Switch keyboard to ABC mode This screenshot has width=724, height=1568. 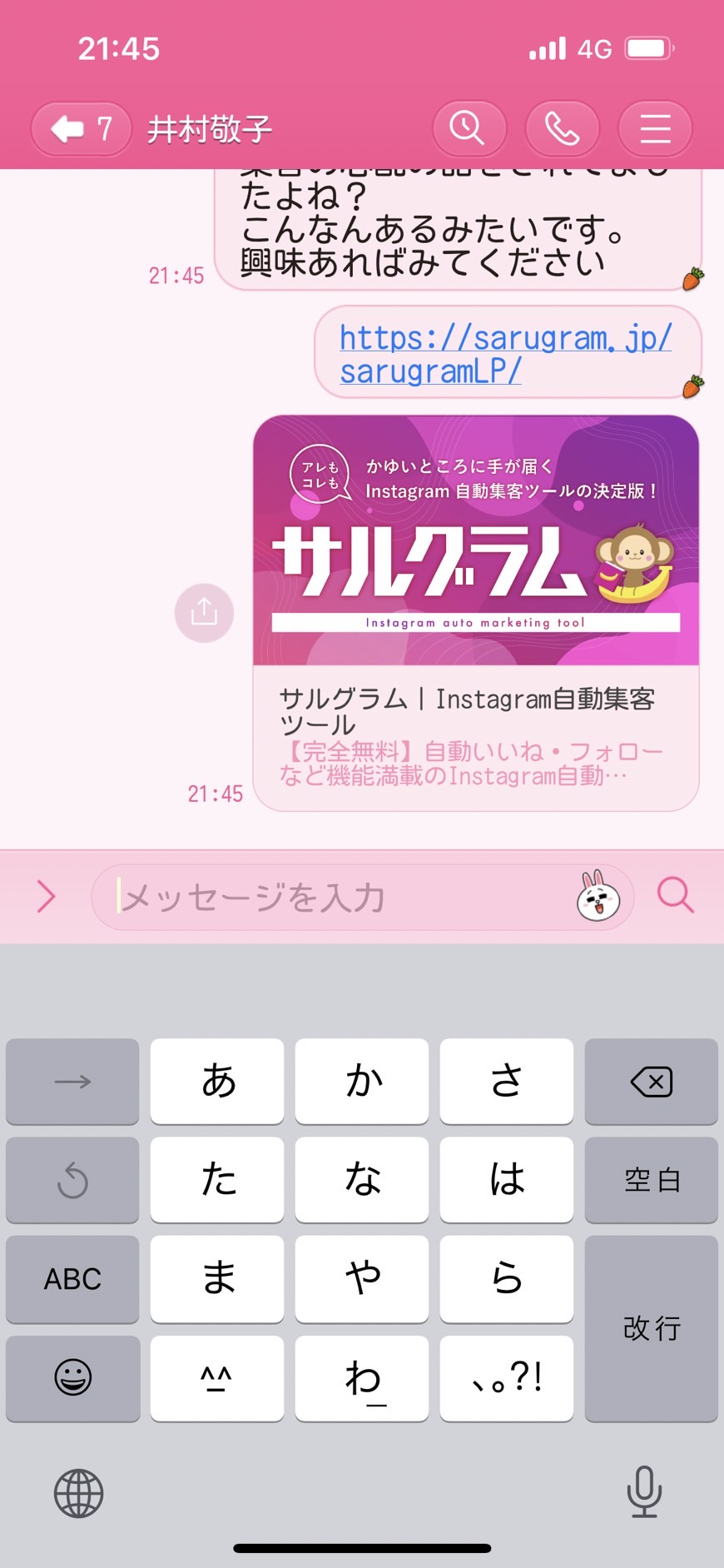point(72,1278)
